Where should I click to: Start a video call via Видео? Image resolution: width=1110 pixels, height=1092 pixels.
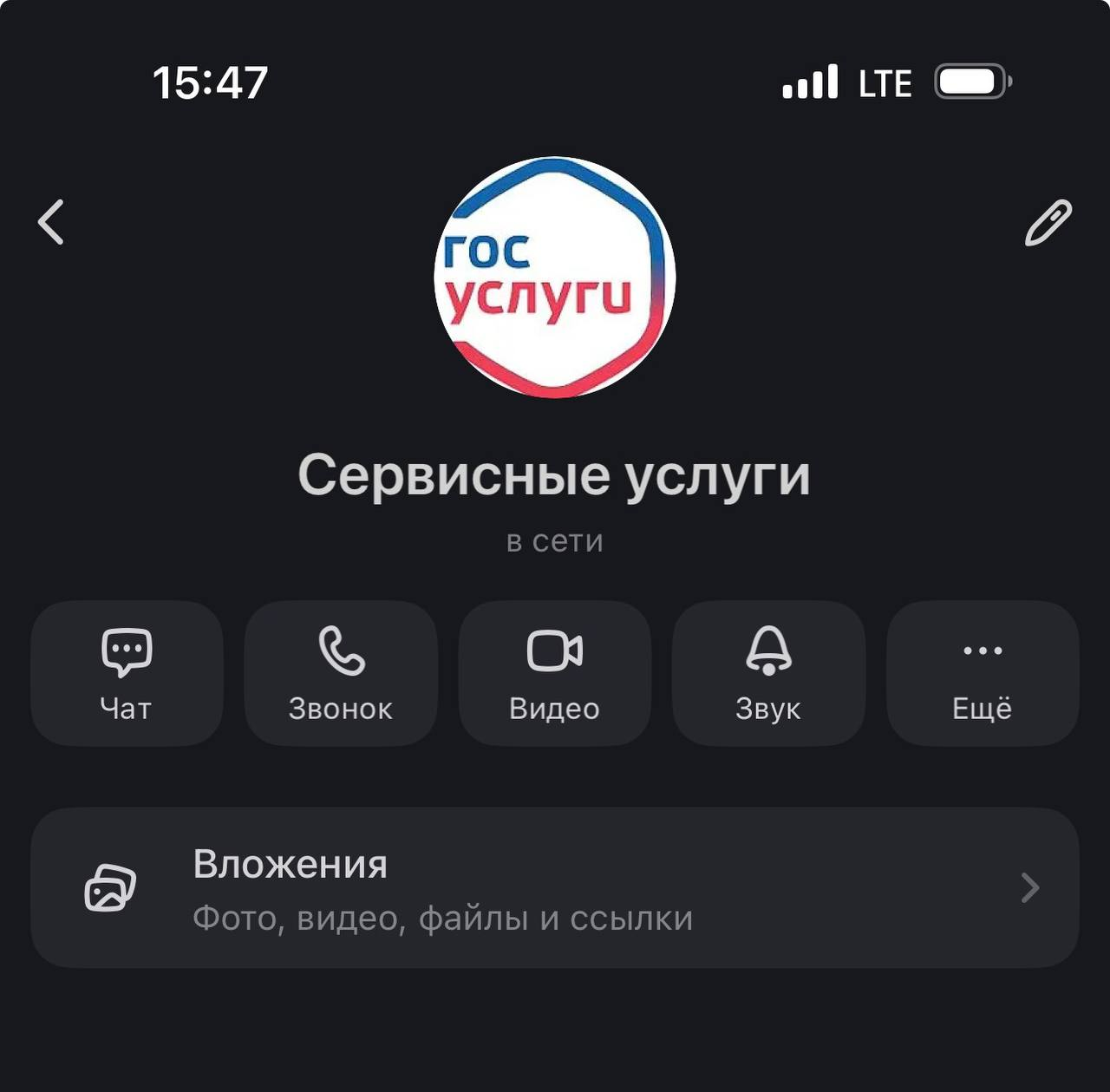coord(554,673)
